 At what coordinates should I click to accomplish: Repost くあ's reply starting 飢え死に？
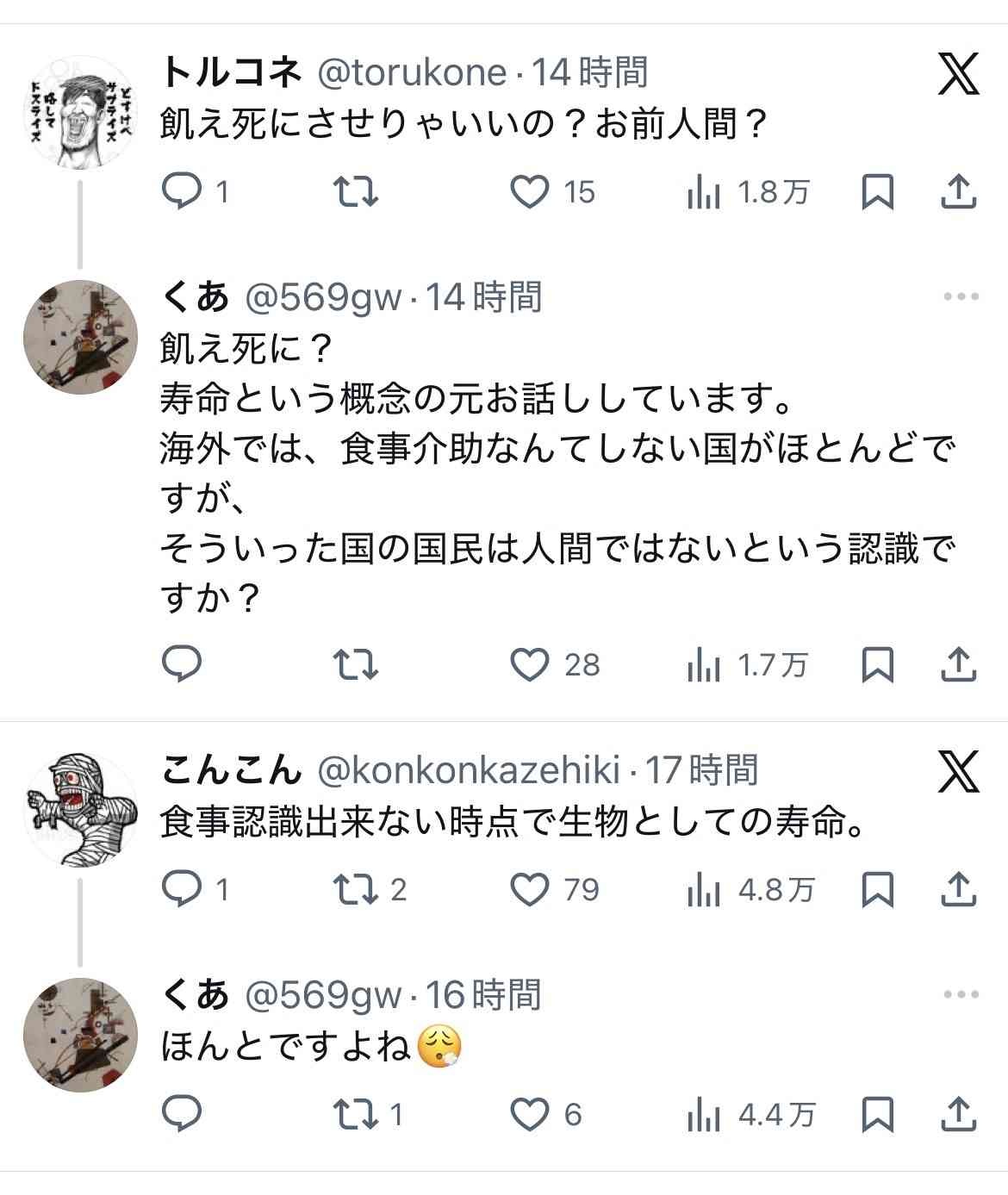356,664
